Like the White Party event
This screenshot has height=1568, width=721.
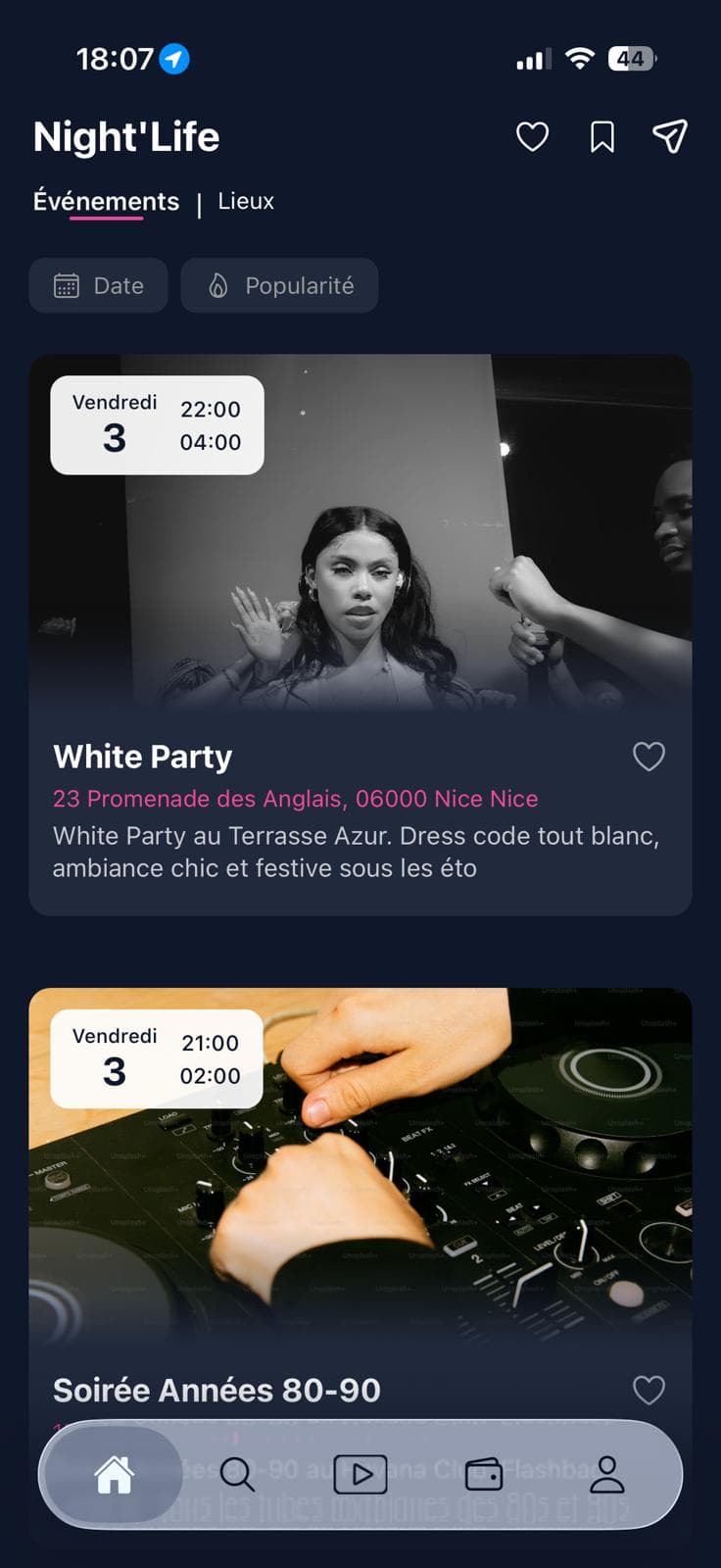[x=649, y=757]
